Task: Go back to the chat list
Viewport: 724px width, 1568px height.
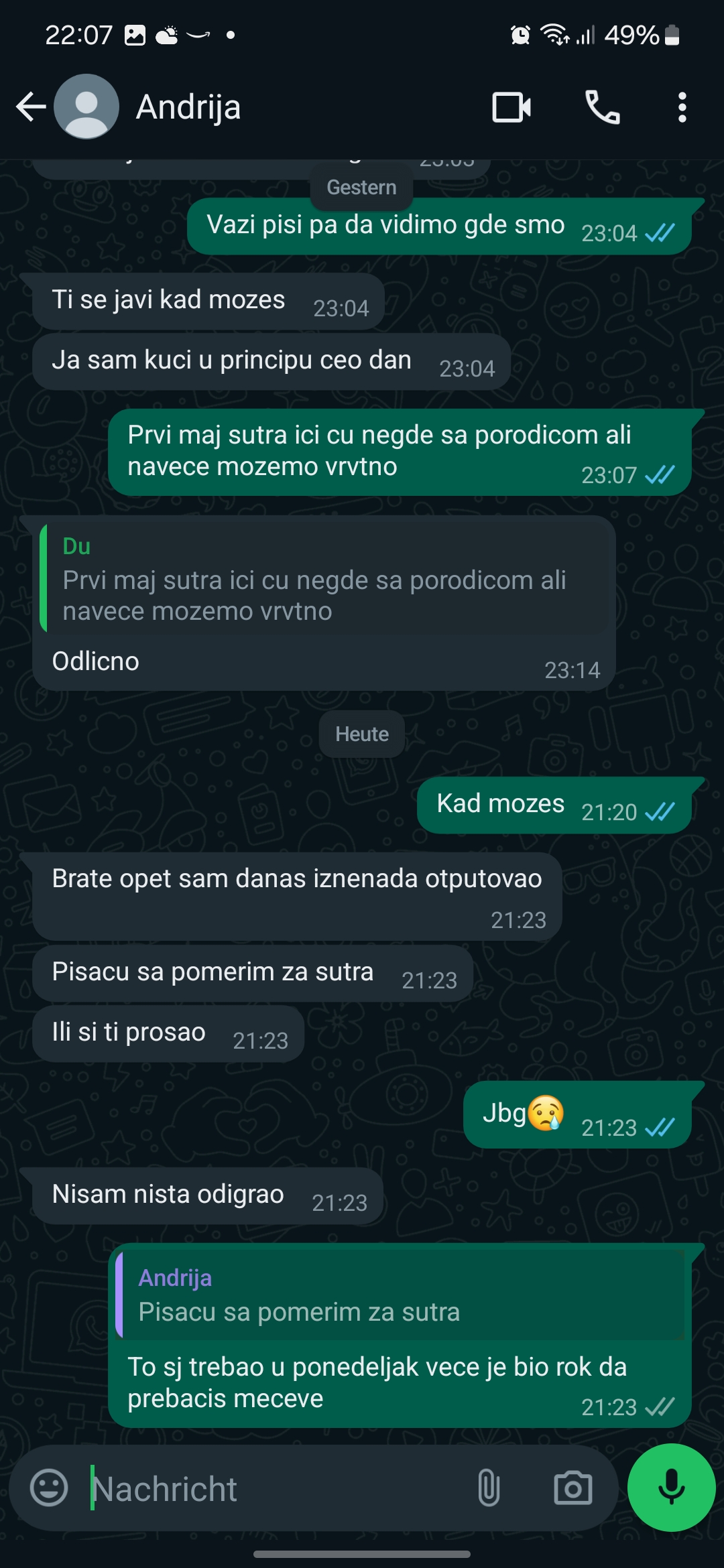Action: (31, 107)
